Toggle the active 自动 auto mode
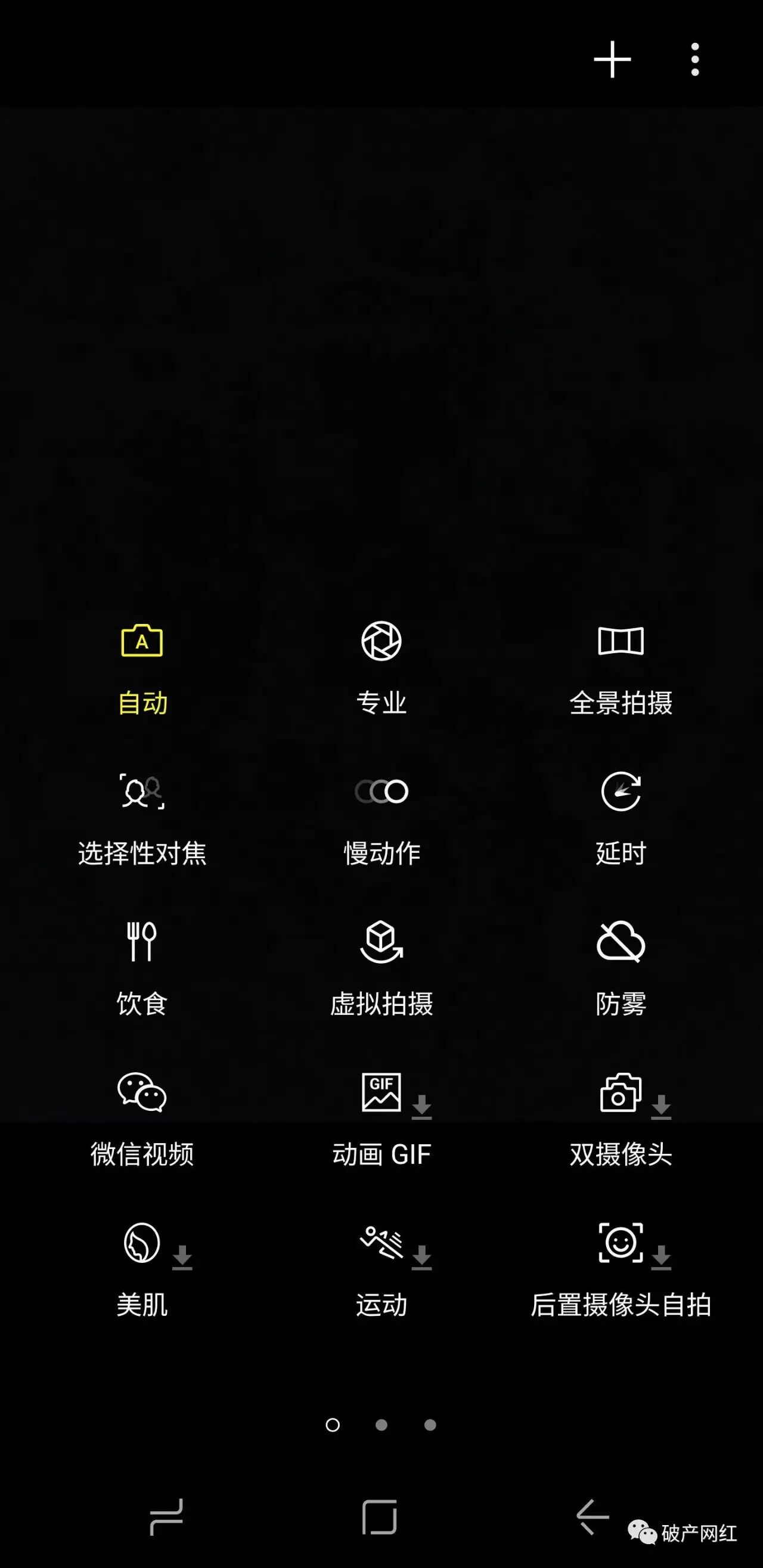The width and height of the screenshot is (763, 1568). pyautogui.click(x=142, y=669)
